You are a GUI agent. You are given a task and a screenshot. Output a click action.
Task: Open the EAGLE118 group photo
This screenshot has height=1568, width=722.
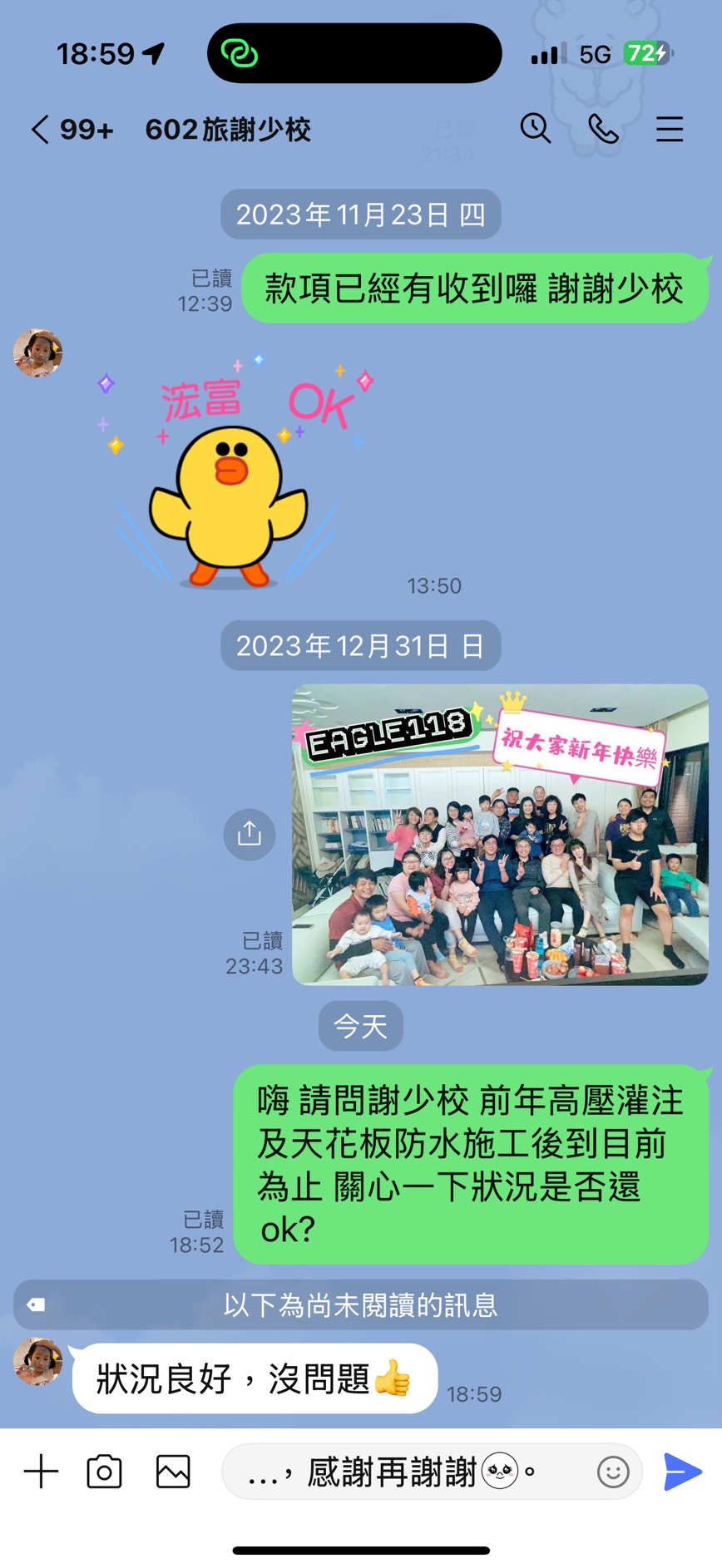(500, 835)
